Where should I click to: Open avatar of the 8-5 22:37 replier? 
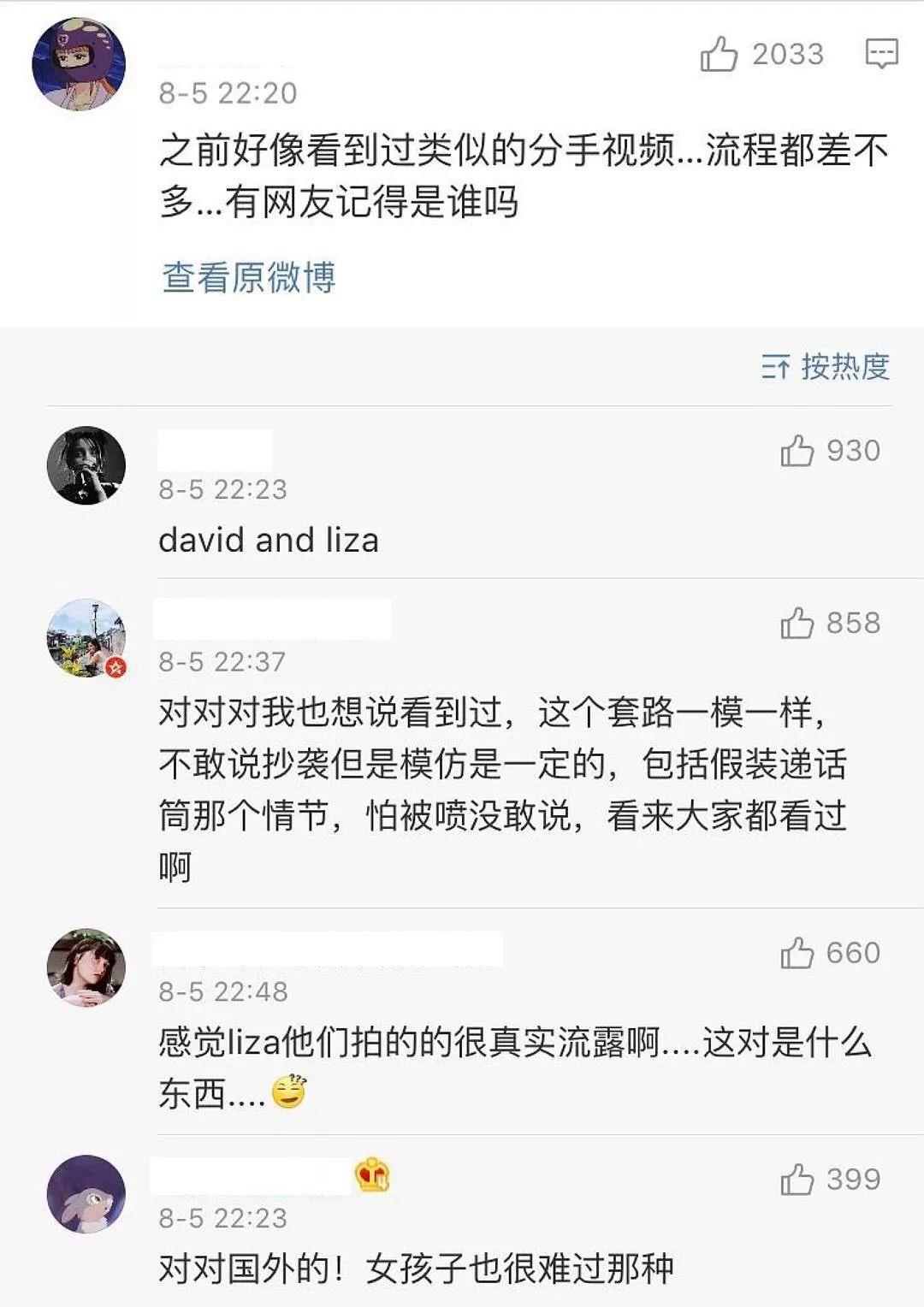[86, 638]
